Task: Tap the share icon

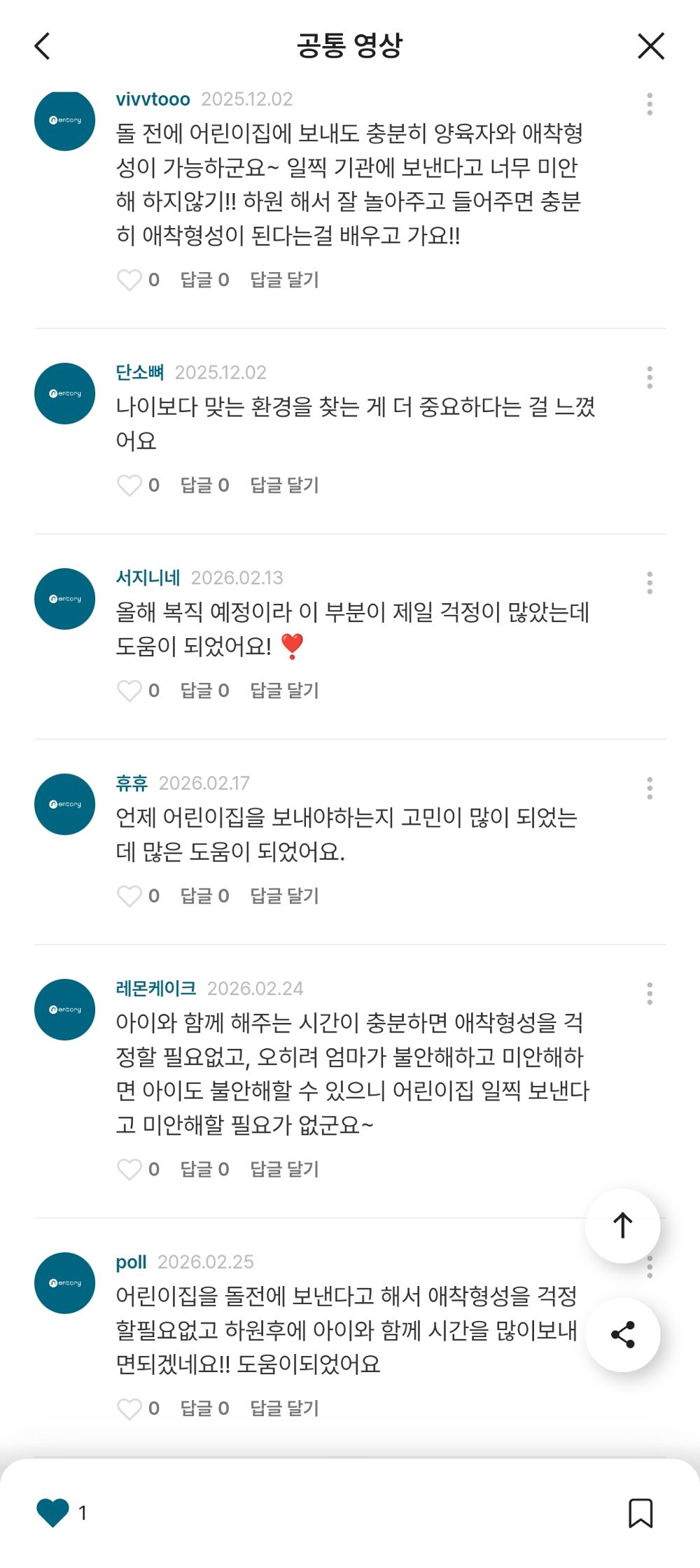Action: point(622,1334)
